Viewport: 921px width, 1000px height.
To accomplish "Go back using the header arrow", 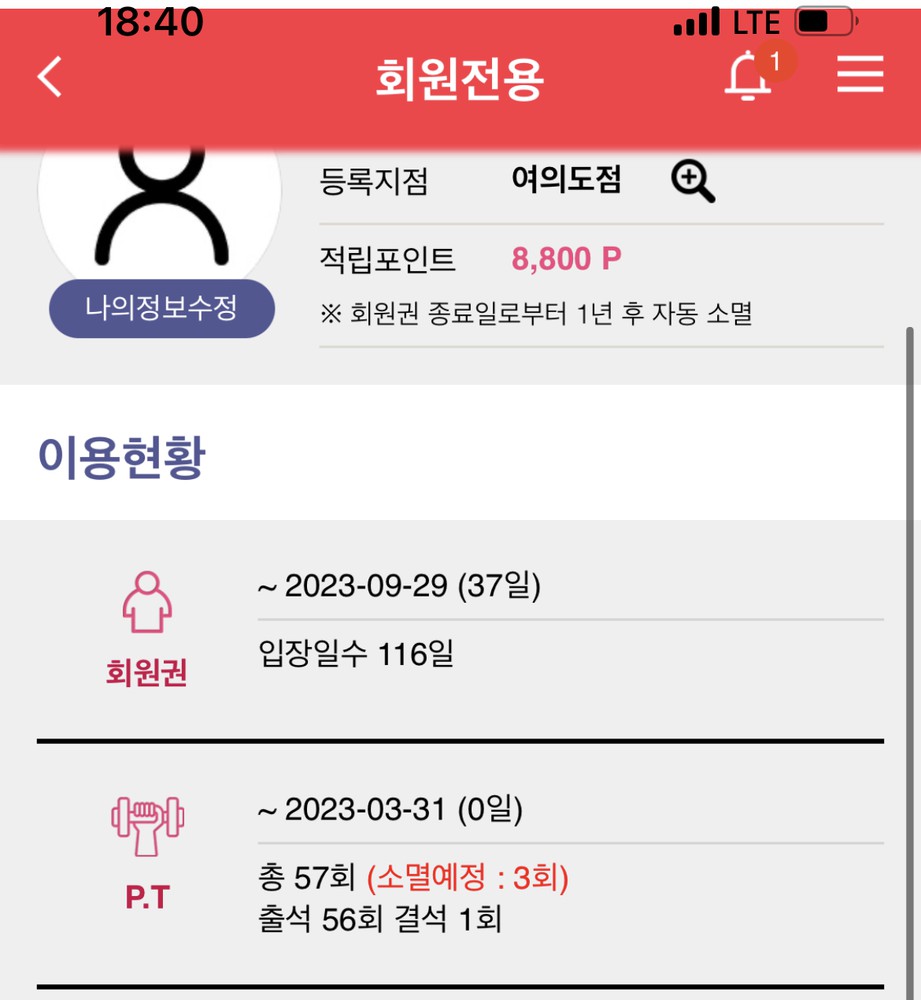I will pyautogui.click(x=50, y=77).
